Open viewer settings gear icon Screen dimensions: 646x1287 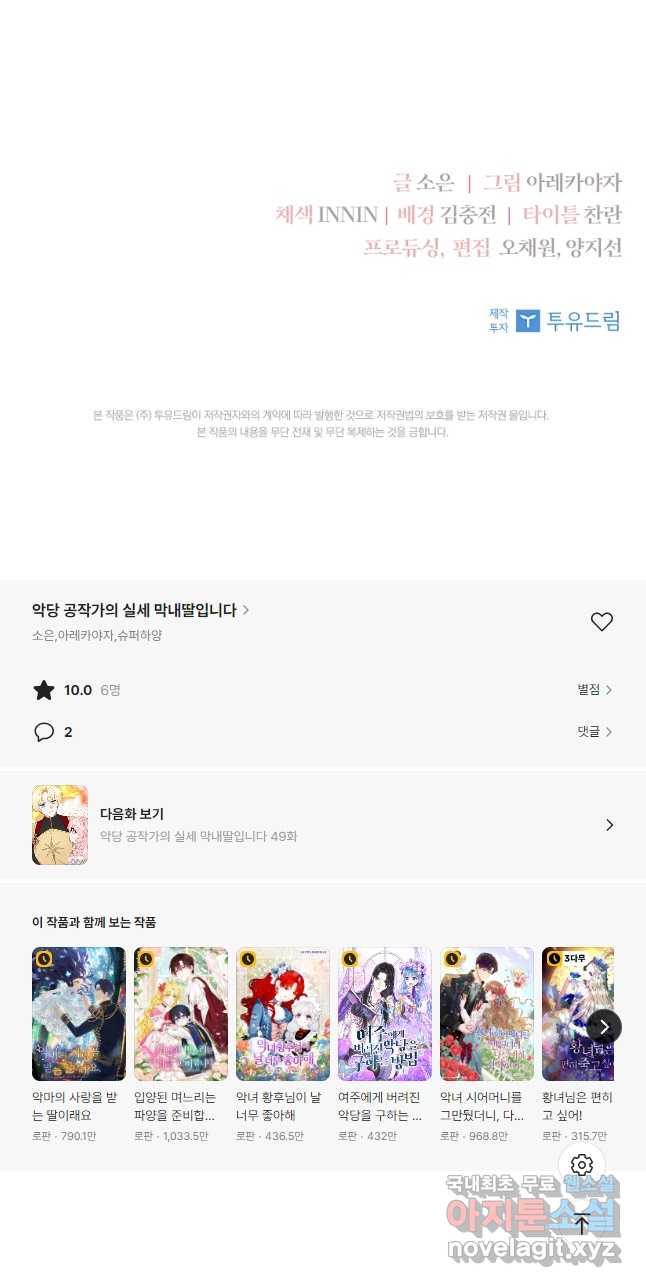point(582,1165)
